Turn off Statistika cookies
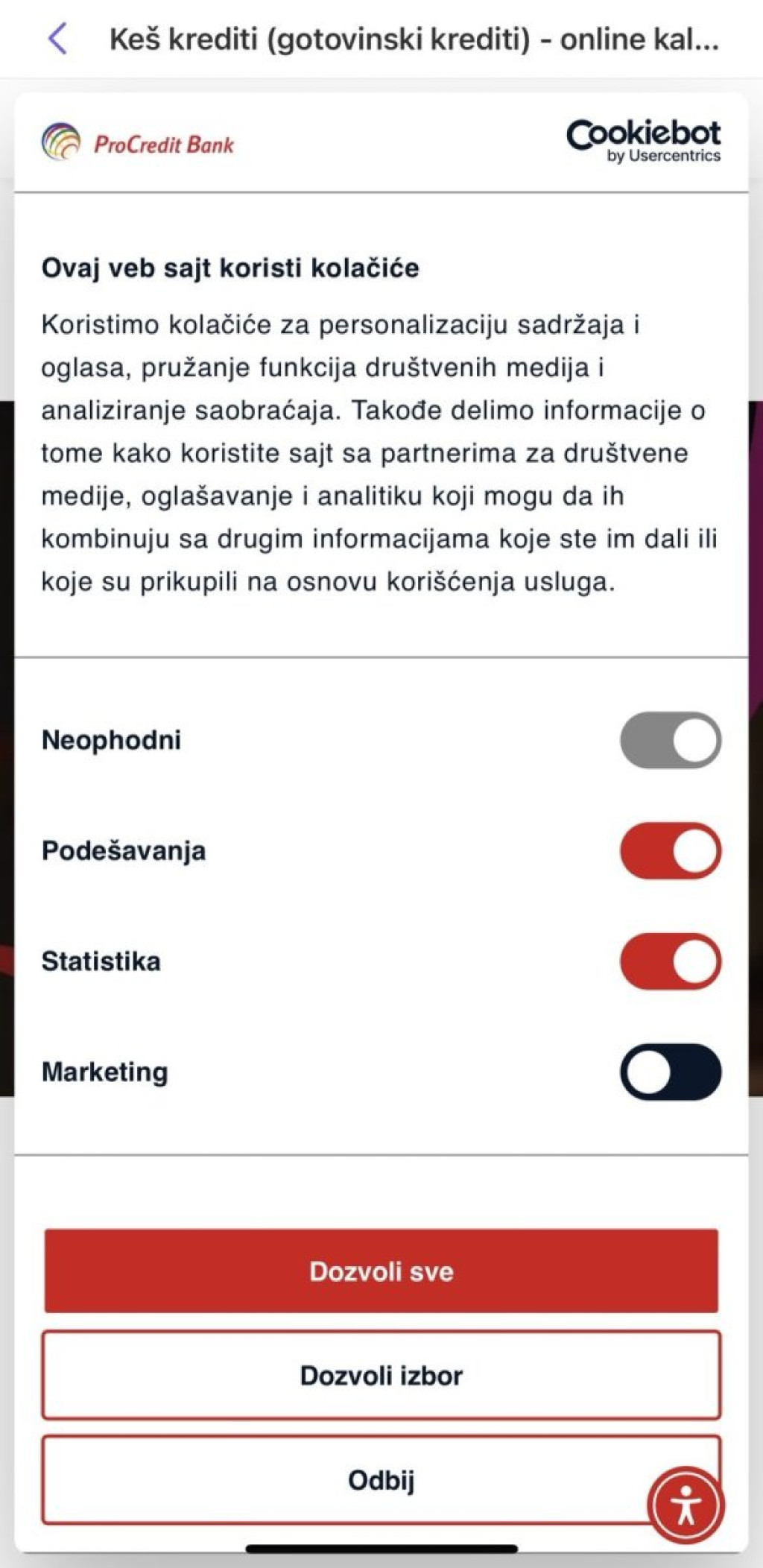Image resolution: width=763 pixels, height=1568 pixels. click(x=670, y=961)
